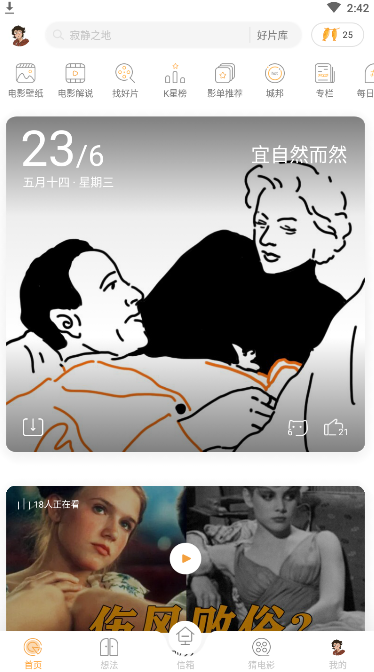Open 专栏 shortcut
The image size is (374, 672).
click(324, 81)
